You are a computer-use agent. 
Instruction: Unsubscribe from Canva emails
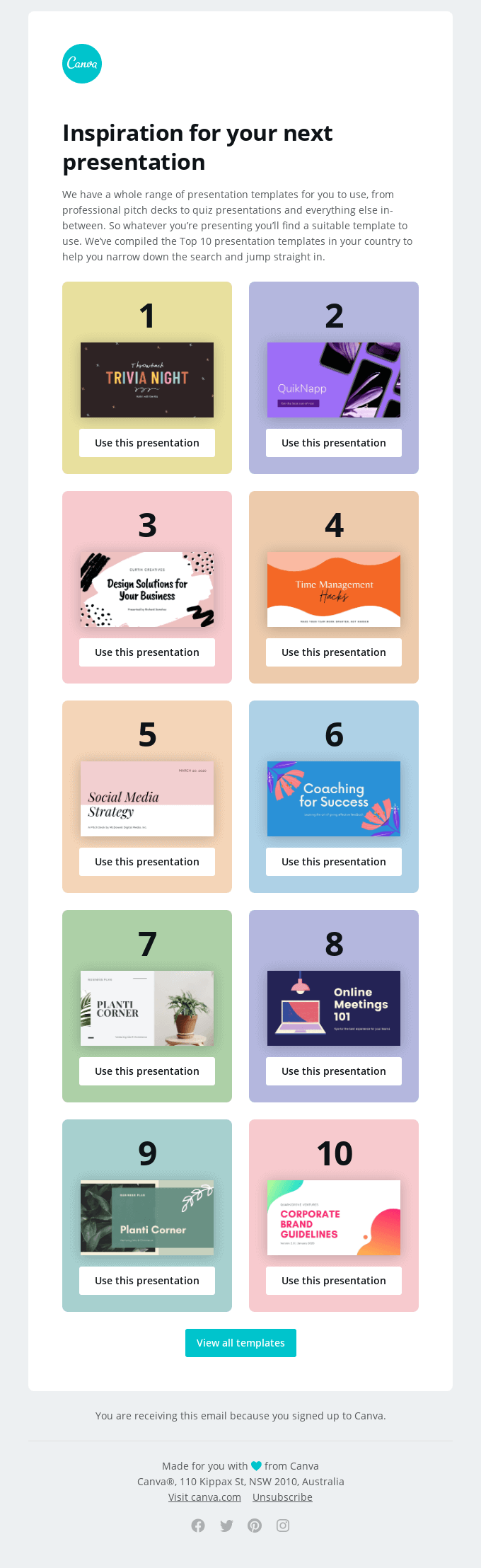[282, 1497]
